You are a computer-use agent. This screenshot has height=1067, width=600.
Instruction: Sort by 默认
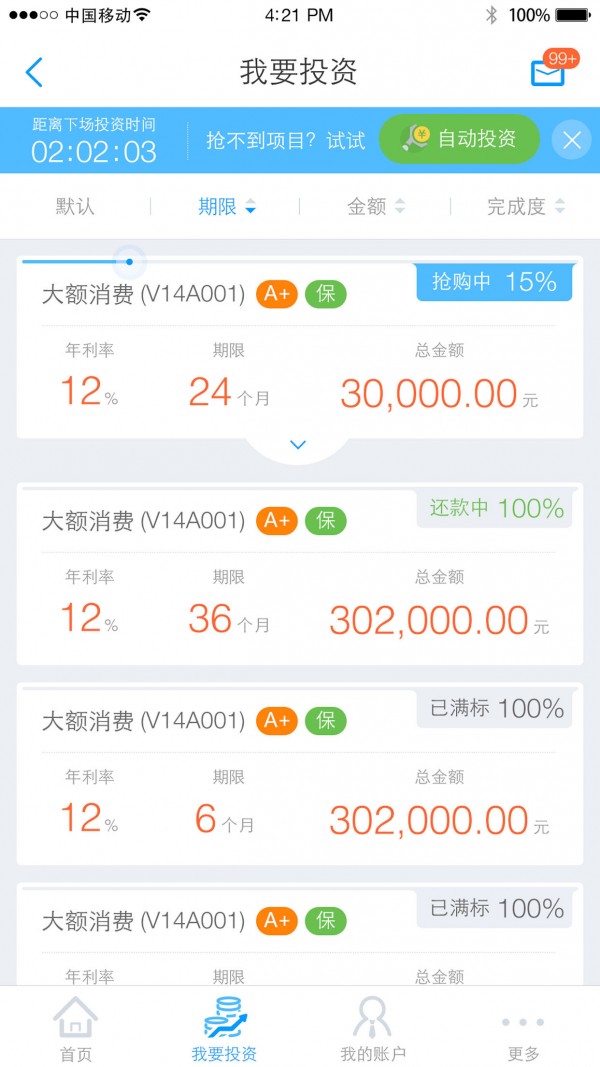click(x=76, y=206)
